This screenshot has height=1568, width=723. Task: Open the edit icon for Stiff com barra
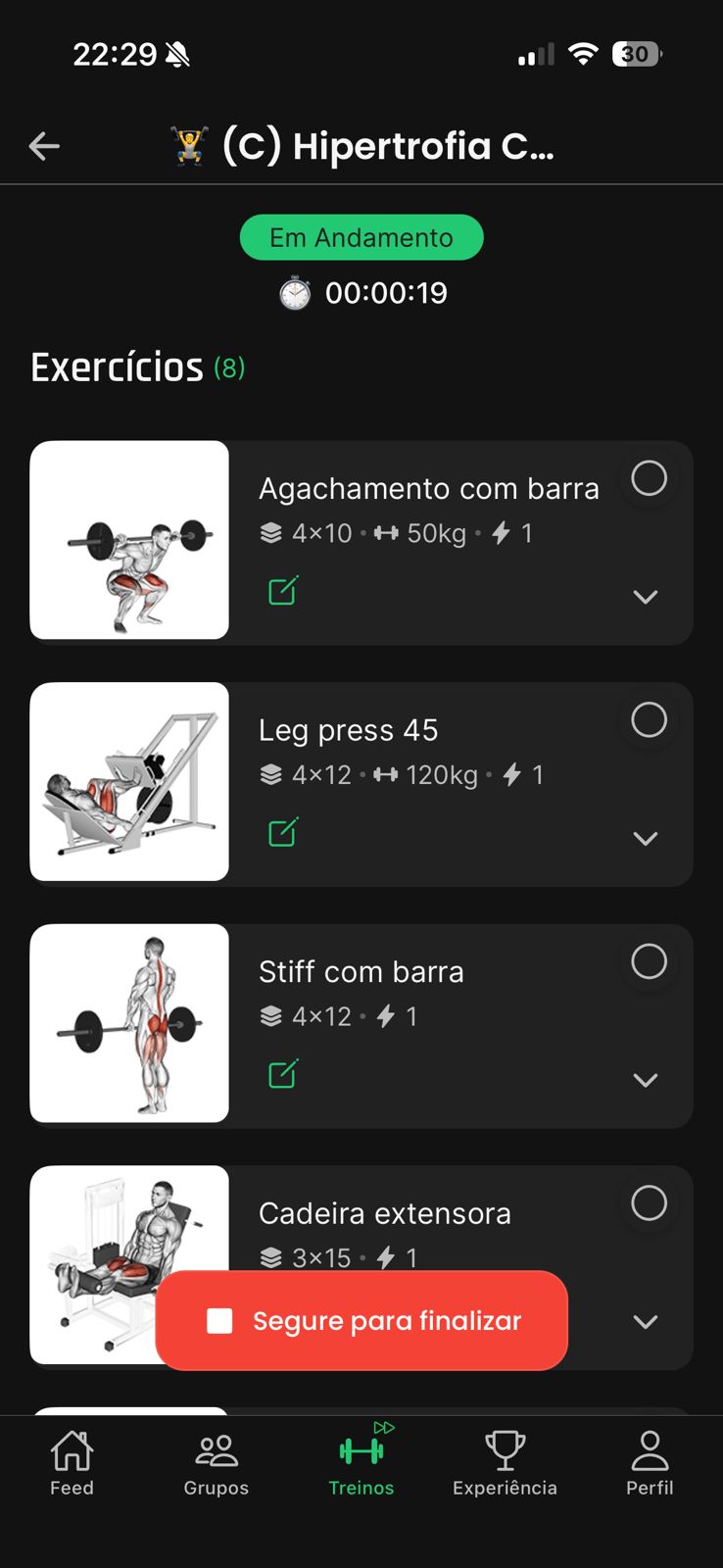pyautogui.click(x=282, y=1073)
